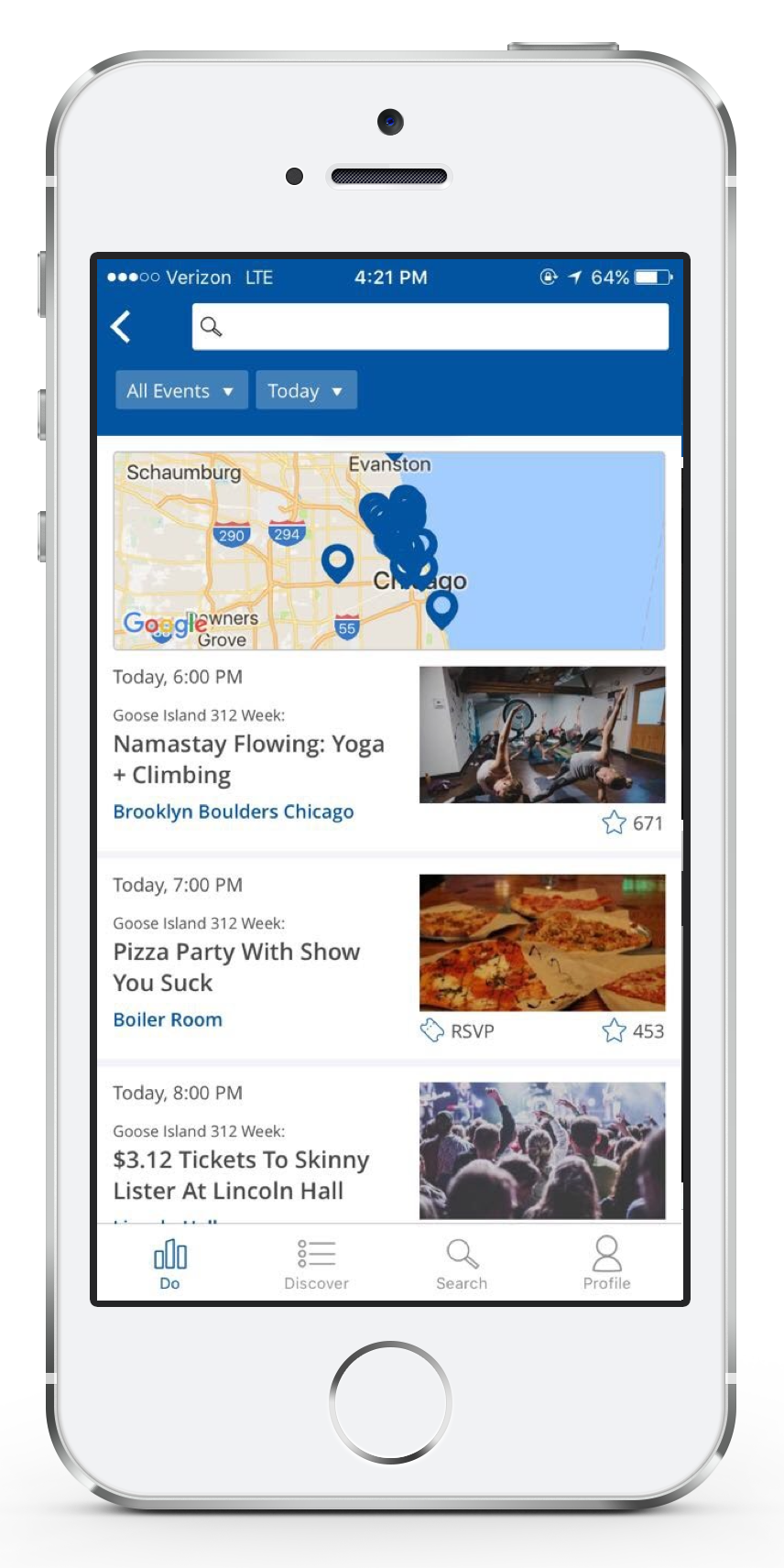Visit the Boiler Room venue link

(168, 1020)
